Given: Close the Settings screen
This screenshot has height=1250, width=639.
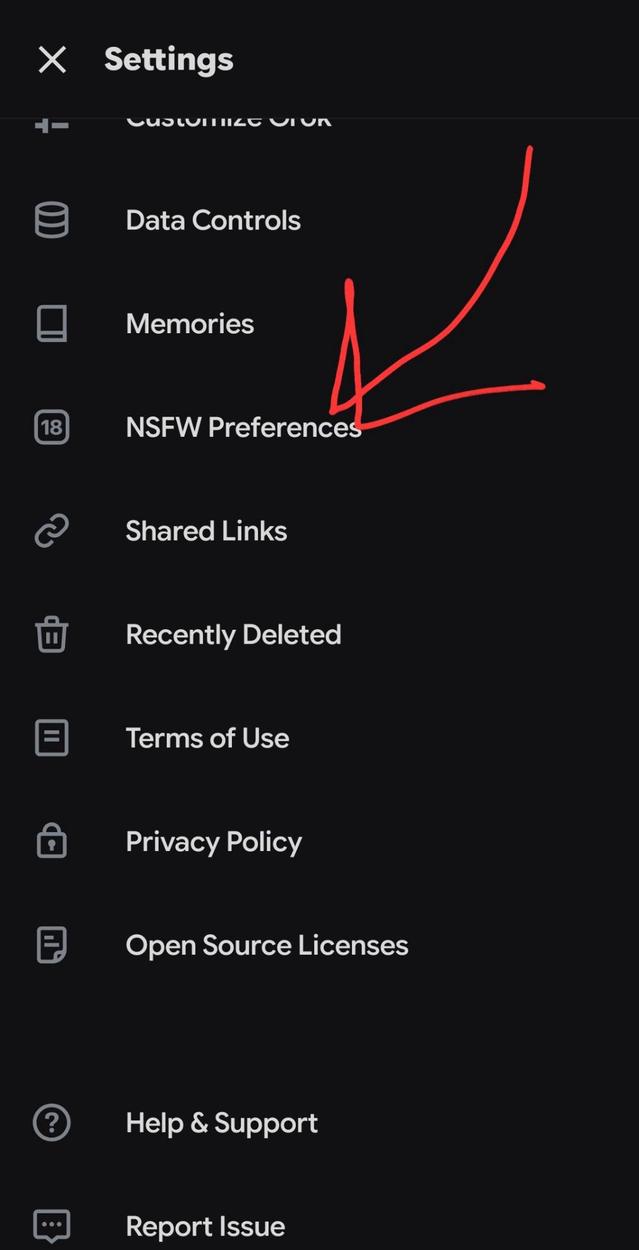Looking at the screenshot, I should coord(52,60).
